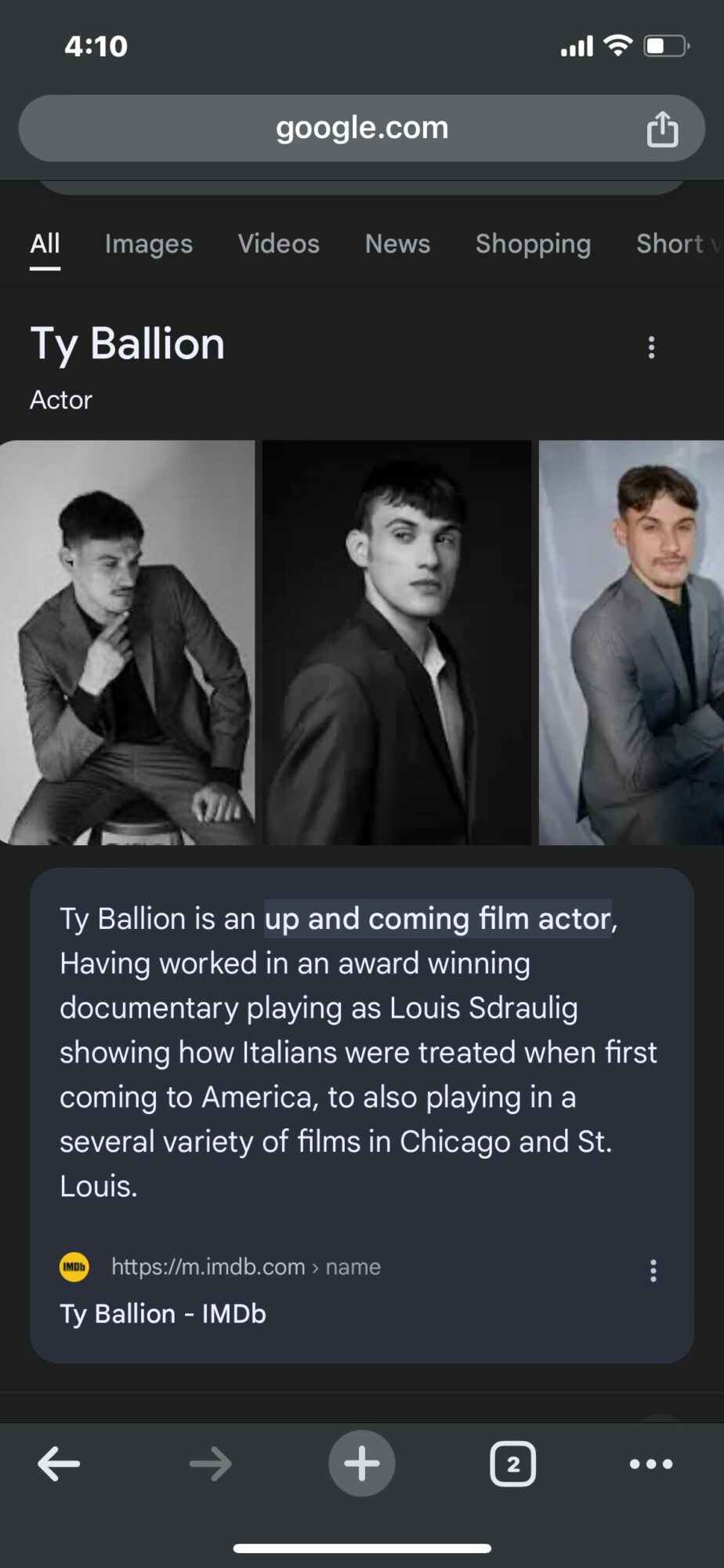The height and width of the screenshot is (1568, 724).
Task: Open the colour photo with grey blazer
Action: coord(632,642)
